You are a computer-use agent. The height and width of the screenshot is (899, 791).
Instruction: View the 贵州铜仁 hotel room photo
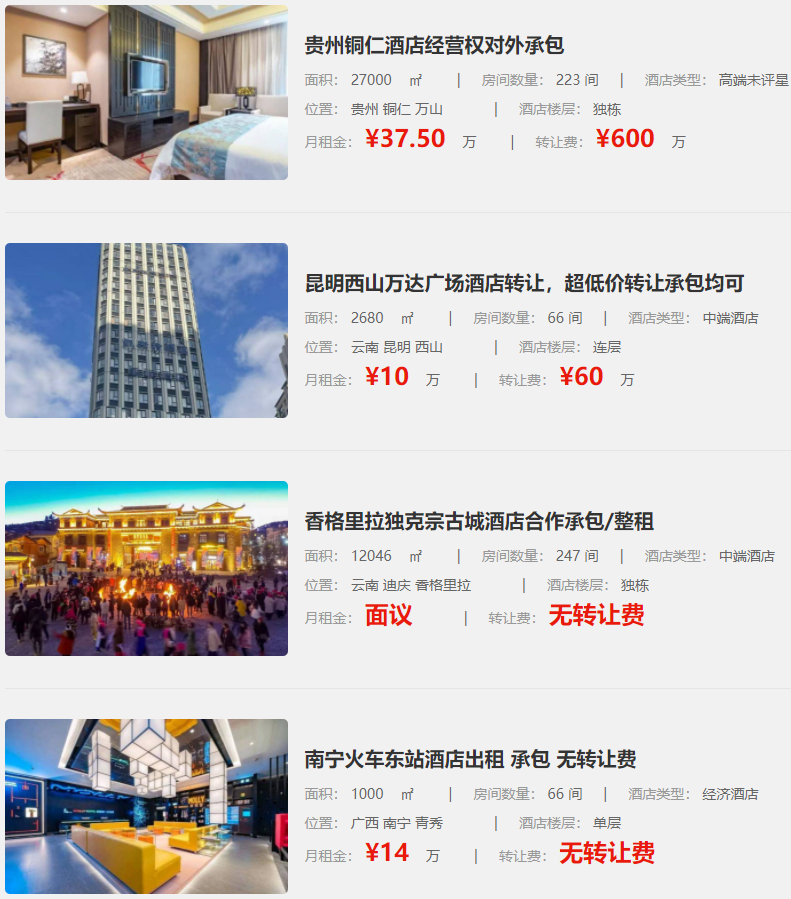(146, 92)
